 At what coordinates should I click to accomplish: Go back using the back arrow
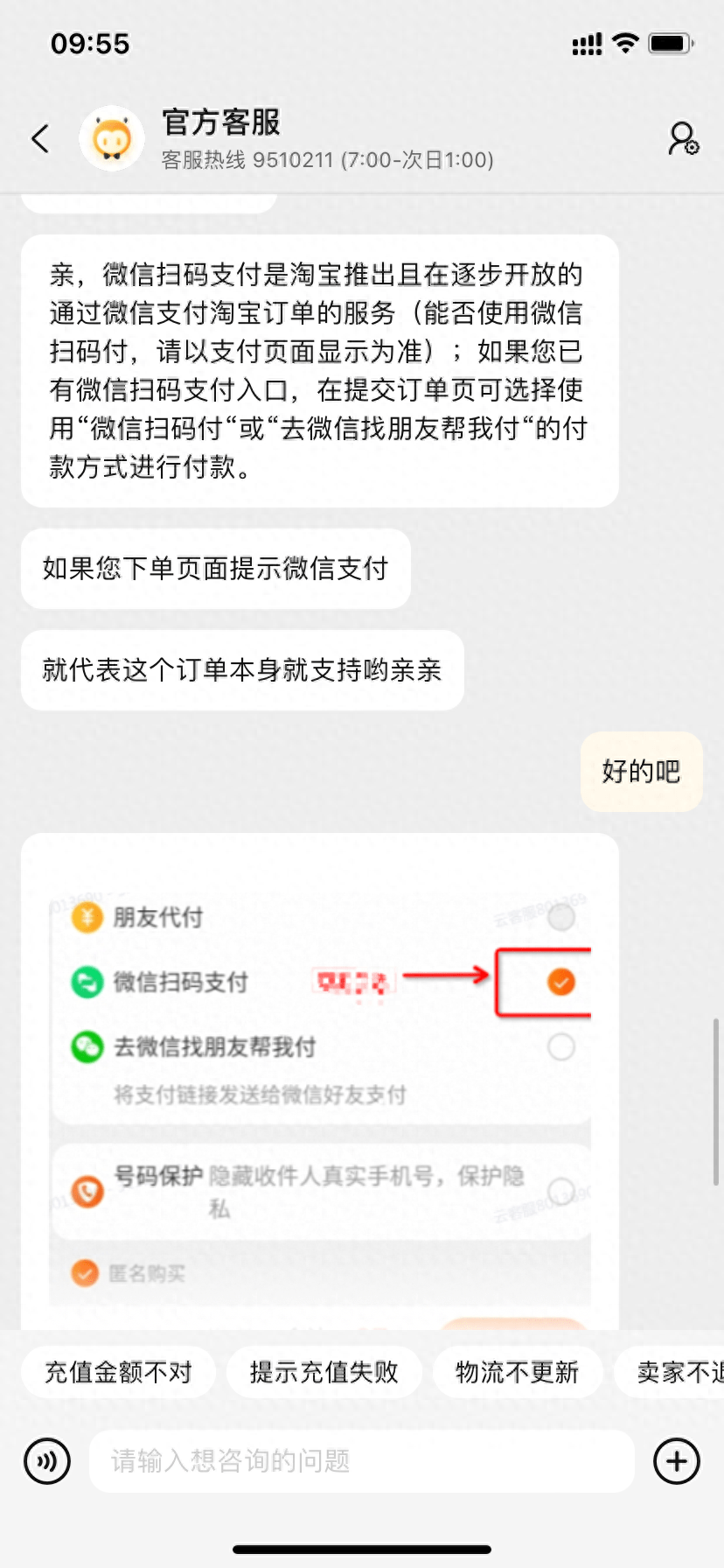coord(40,138)
